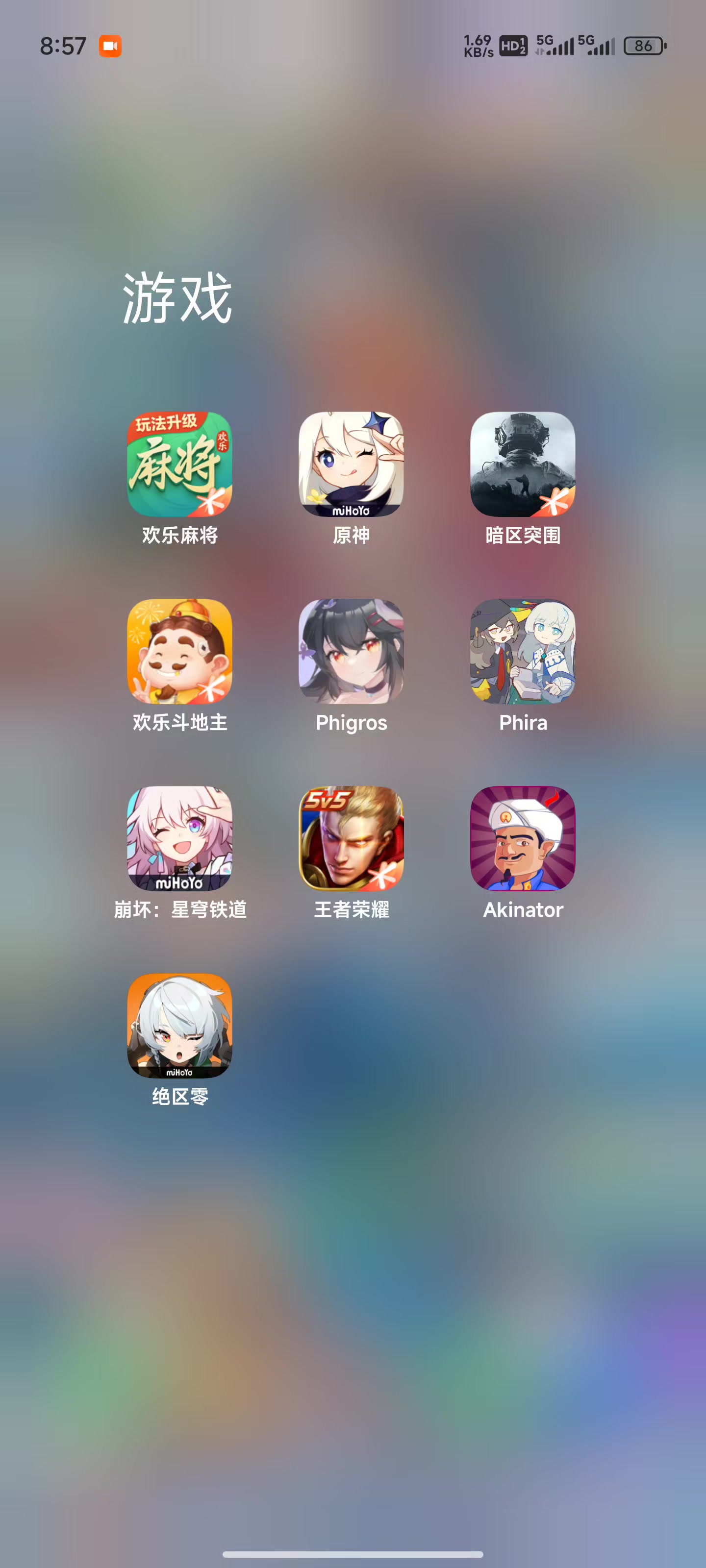The width and height of the screenshot is (706, 1568).
Task: Start 欢乐斗地主
Action: (x=180, y=651)
